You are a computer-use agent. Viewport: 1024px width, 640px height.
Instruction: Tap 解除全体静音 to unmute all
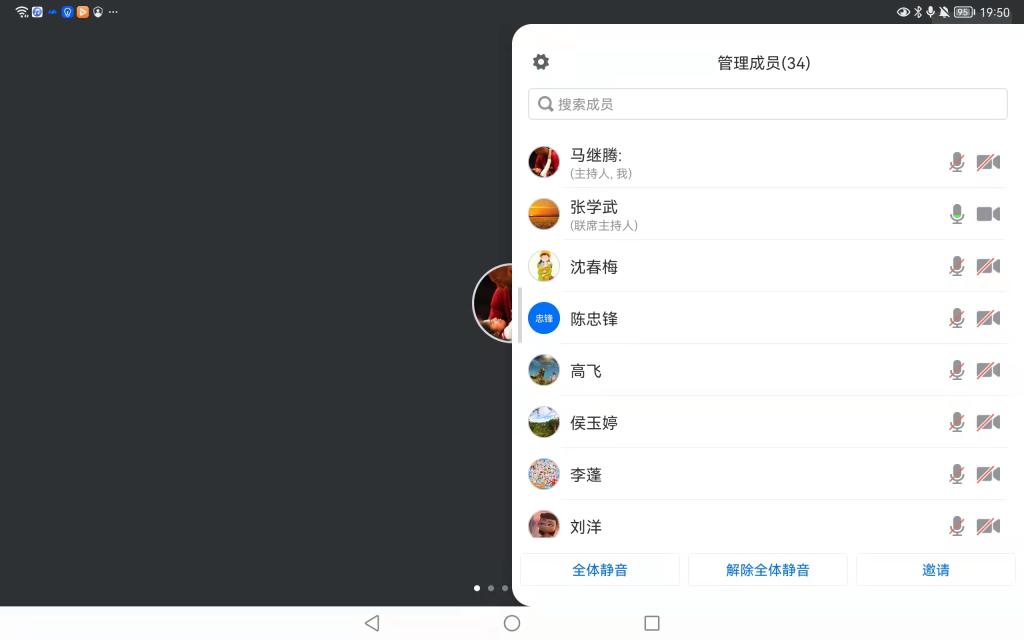pos(768,570)
